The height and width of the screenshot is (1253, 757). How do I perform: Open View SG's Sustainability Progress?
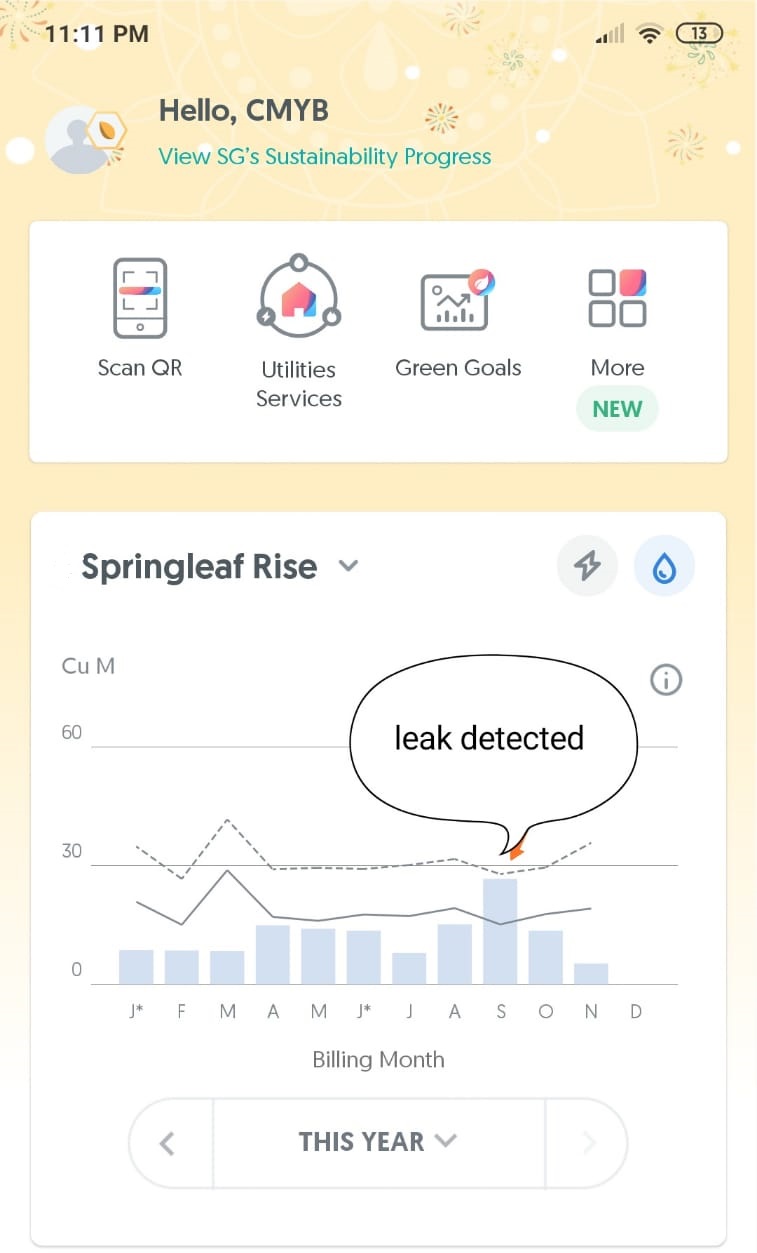(324, 157)
